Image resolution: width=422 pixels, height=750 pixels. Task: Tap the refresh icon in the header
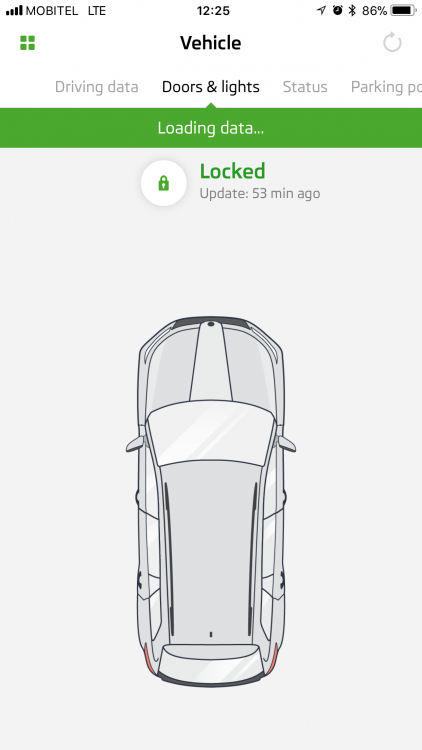coord(392,43)
